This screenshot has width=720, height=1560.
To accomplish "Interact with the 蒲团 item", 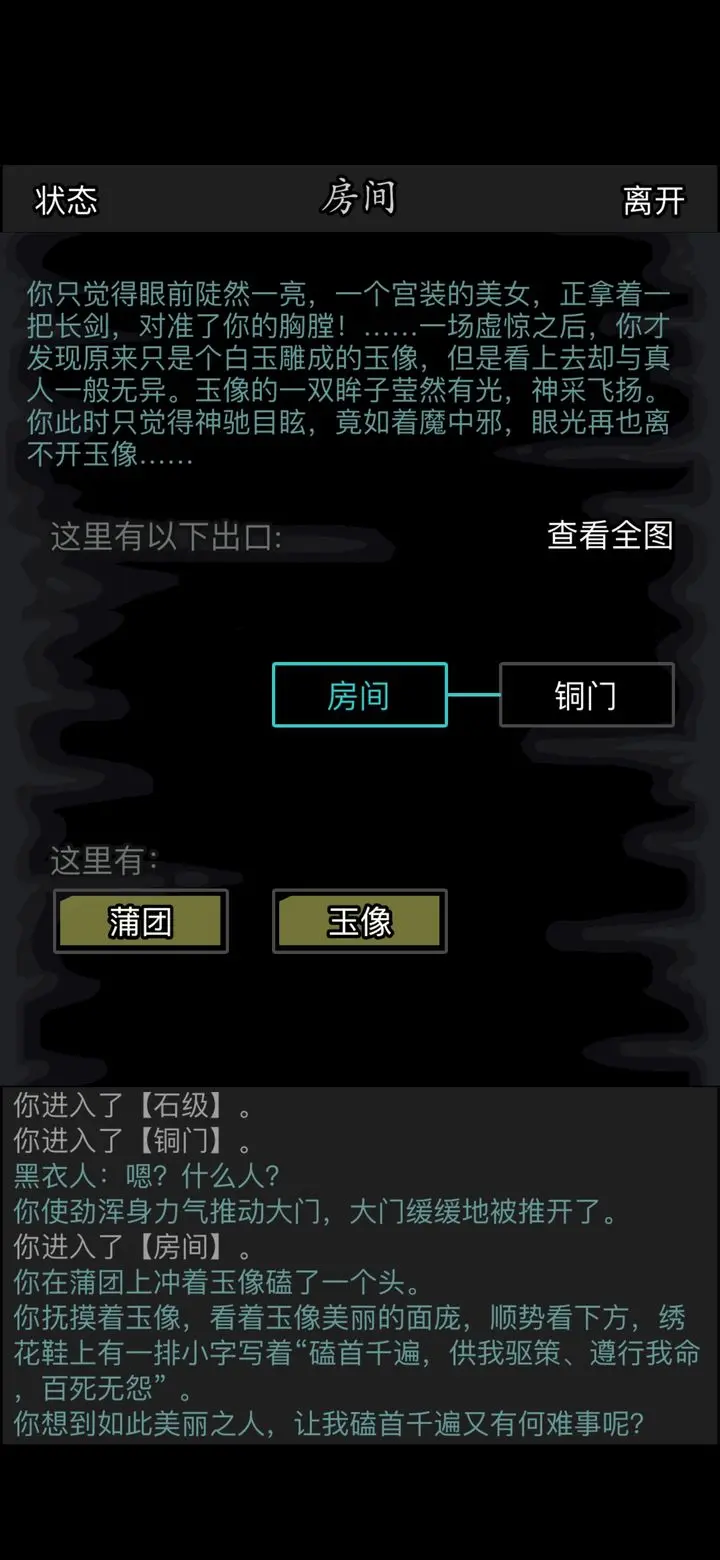I will point(141,921).
